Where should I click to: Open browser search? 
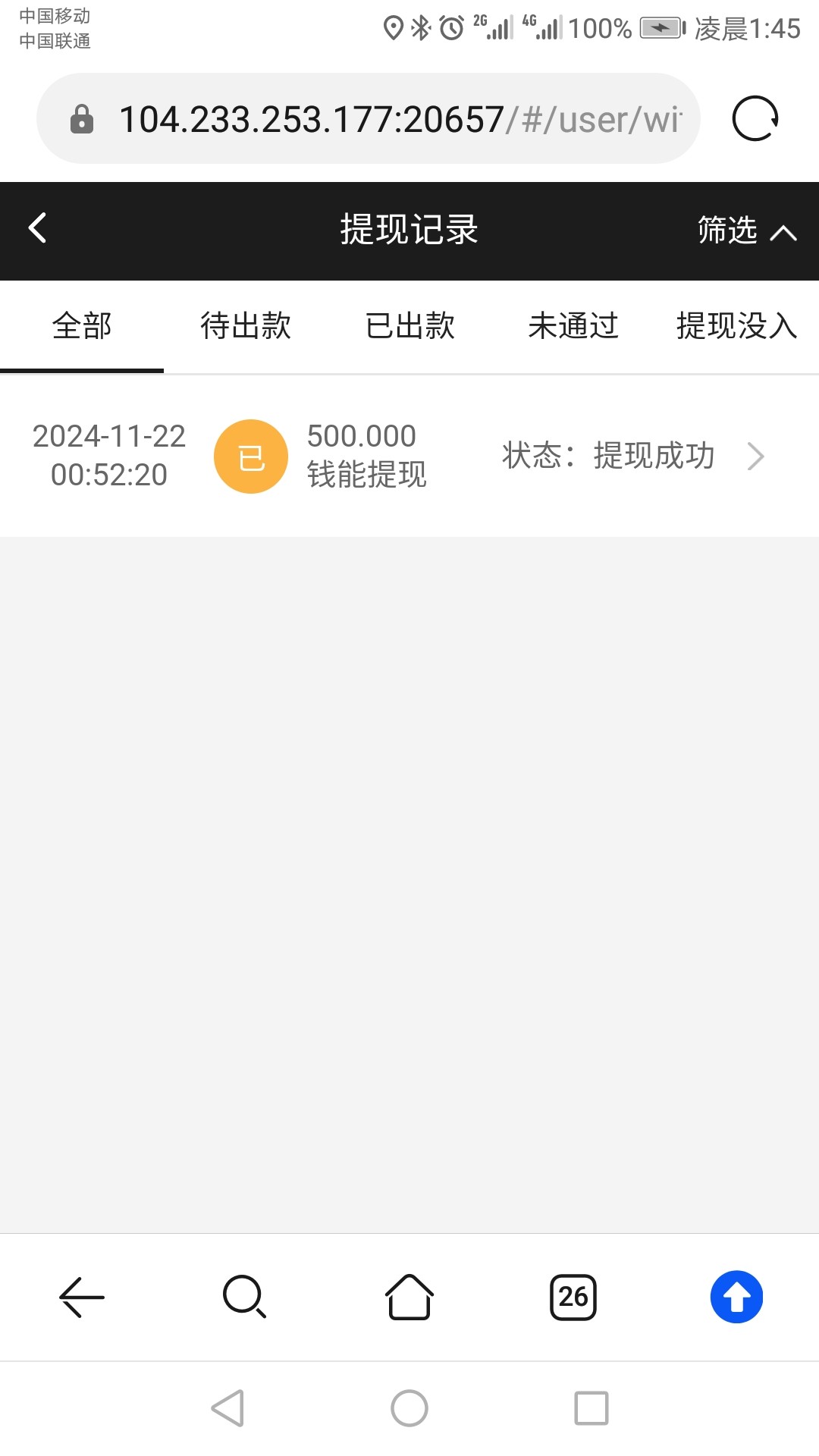(245, 1297)
